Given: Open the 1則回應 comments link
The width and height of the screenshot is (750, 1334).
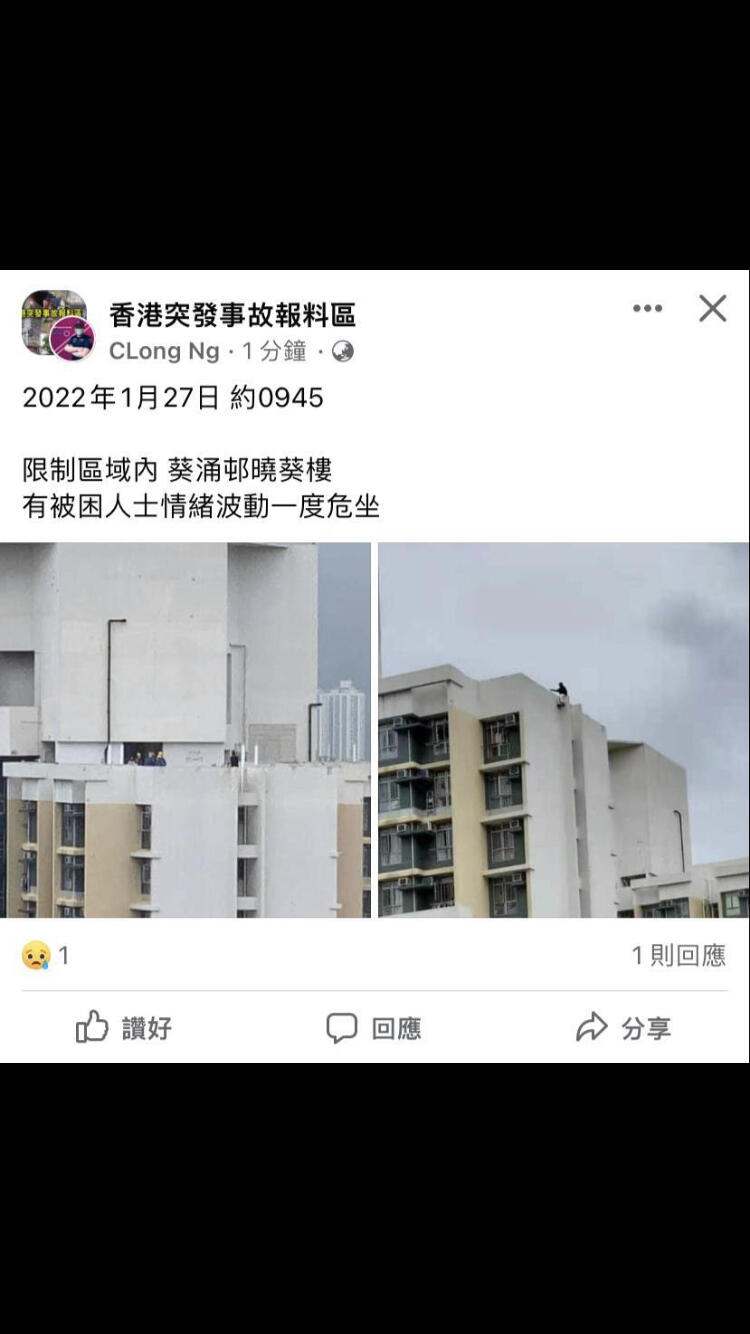Looking at the screenshot, I should point(678,956).
